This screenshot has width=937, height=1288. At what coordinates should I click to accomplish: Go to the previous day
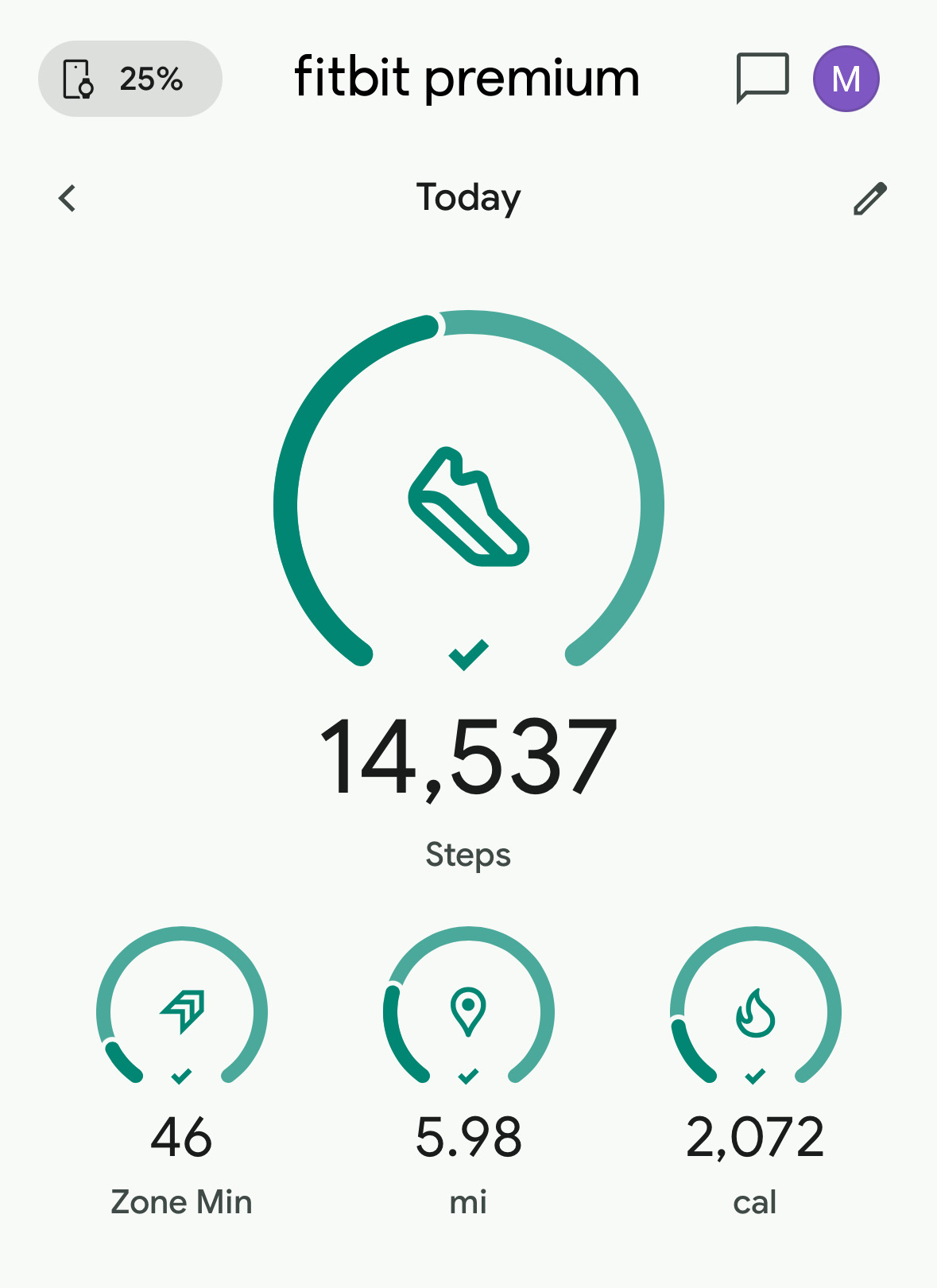(x=68, y=198)
